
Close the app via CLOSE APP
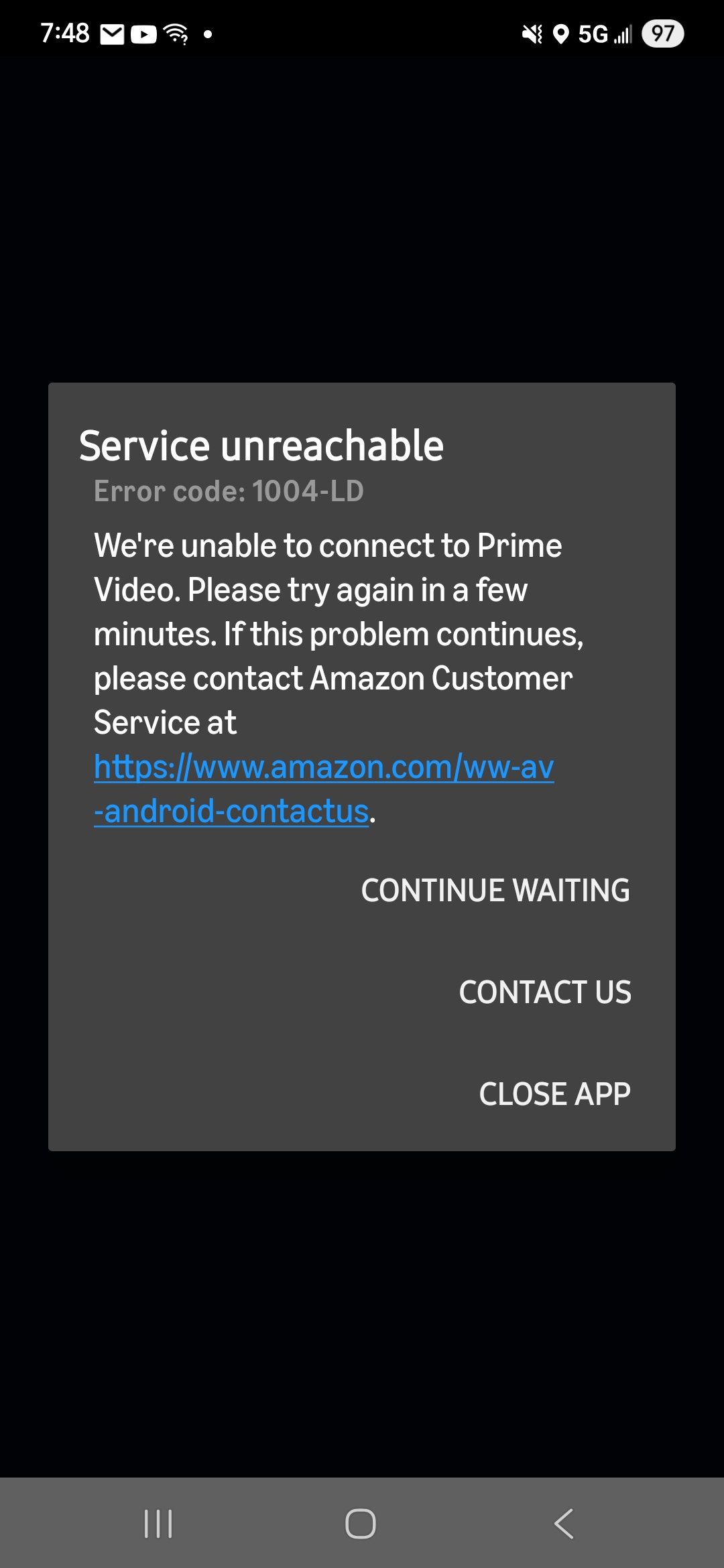pyautogui.click(x=554, y=1094)
